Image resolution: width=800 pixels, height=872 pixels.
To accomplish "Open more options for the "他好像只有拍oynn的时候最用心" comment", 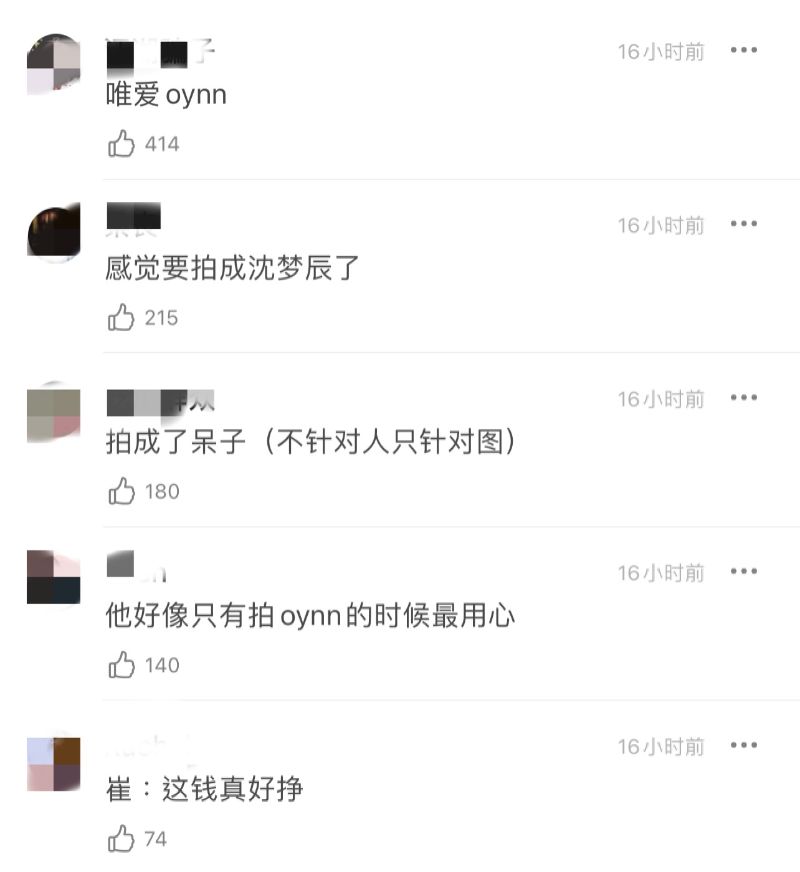I will click(743, 572).
